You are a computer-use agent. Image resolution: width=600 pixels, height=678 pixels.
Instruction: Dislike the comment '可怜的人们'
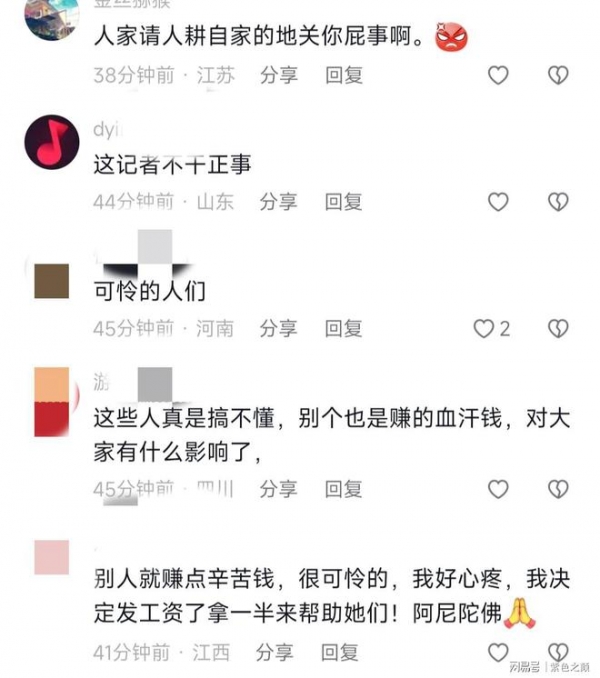[558, 328]
